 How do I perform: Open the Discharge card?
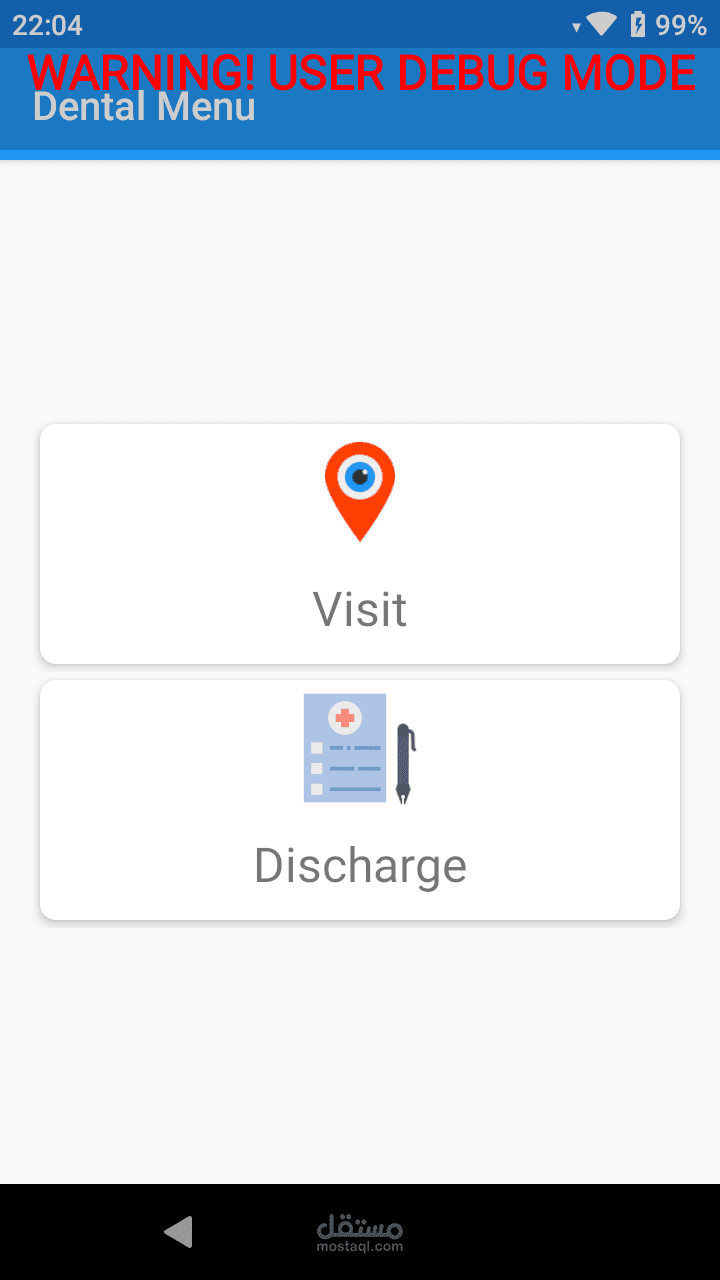[360, 800]
